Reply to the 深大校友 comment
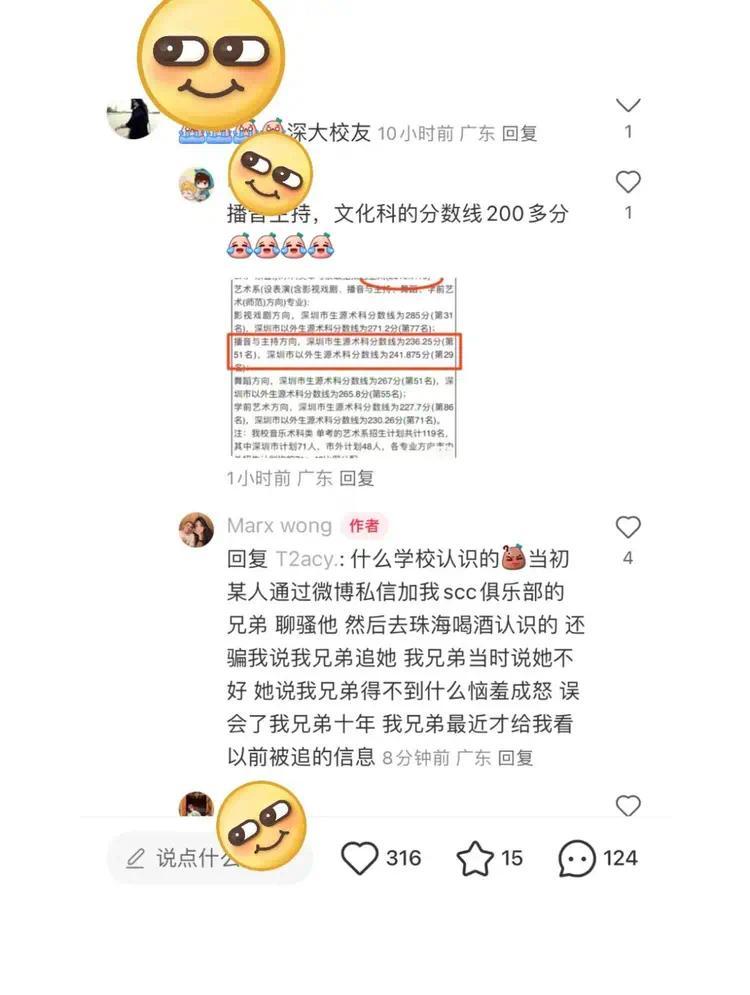Image resolution: width=750 pixels, height=995 pixels. point(519,133)
